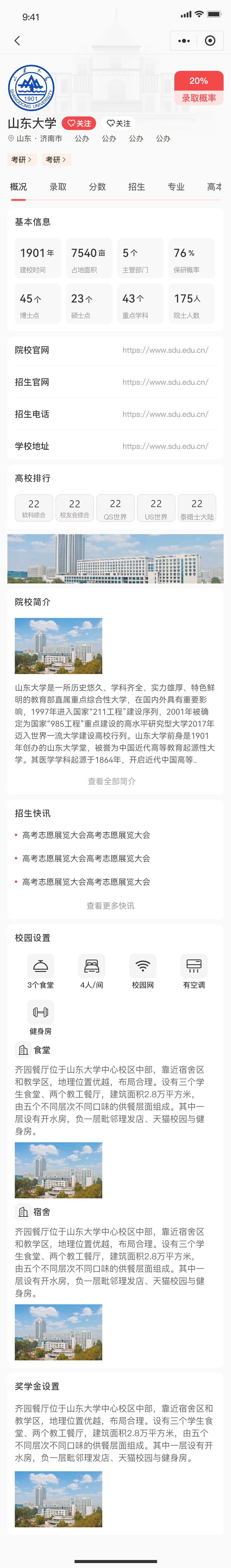This screenshot has height=1568, width=231.
Task: Open 查看更多快讯 for more news
Action: pyautogui.click(x=111, y=906)
